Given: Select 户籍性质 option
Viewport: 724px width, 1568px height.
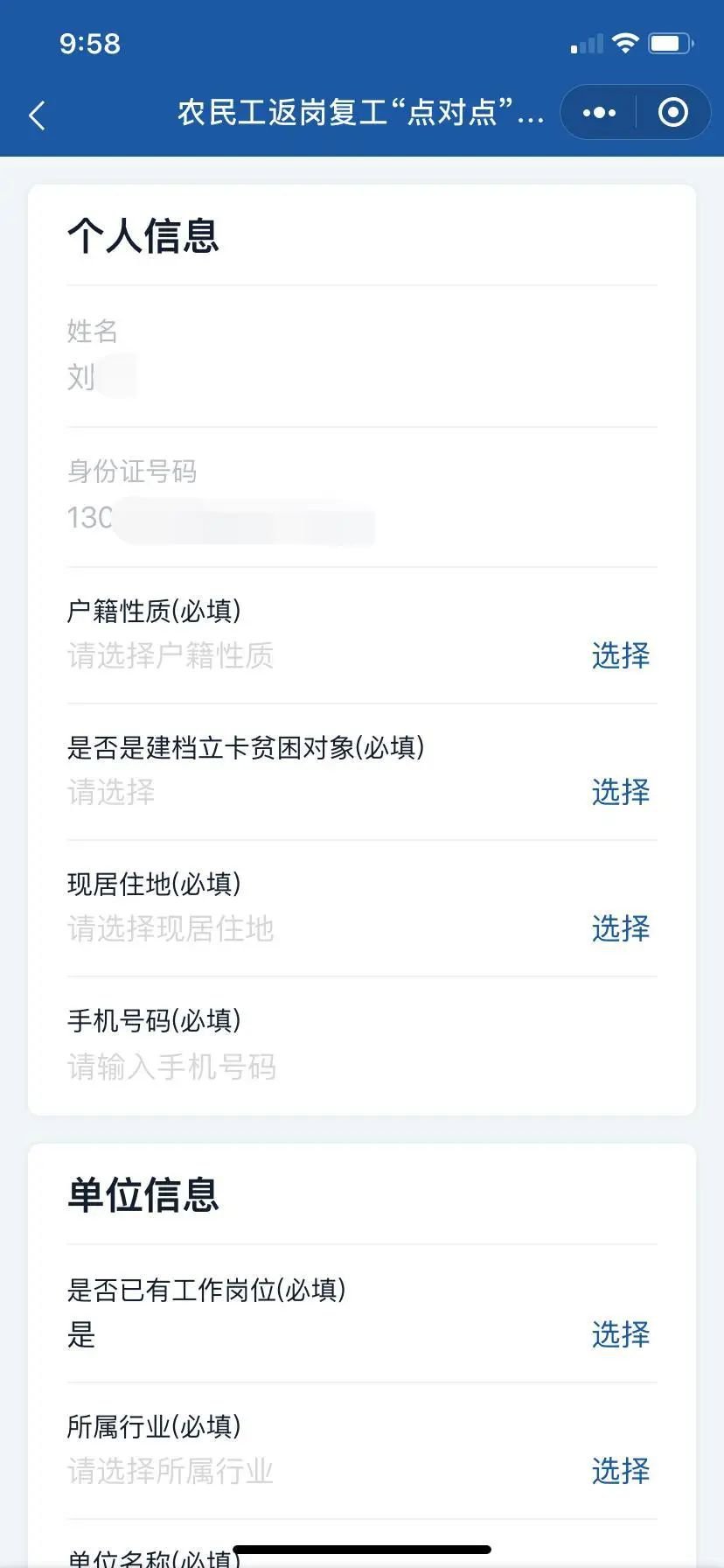Looking at the screenshot, I should pos(620,655).
